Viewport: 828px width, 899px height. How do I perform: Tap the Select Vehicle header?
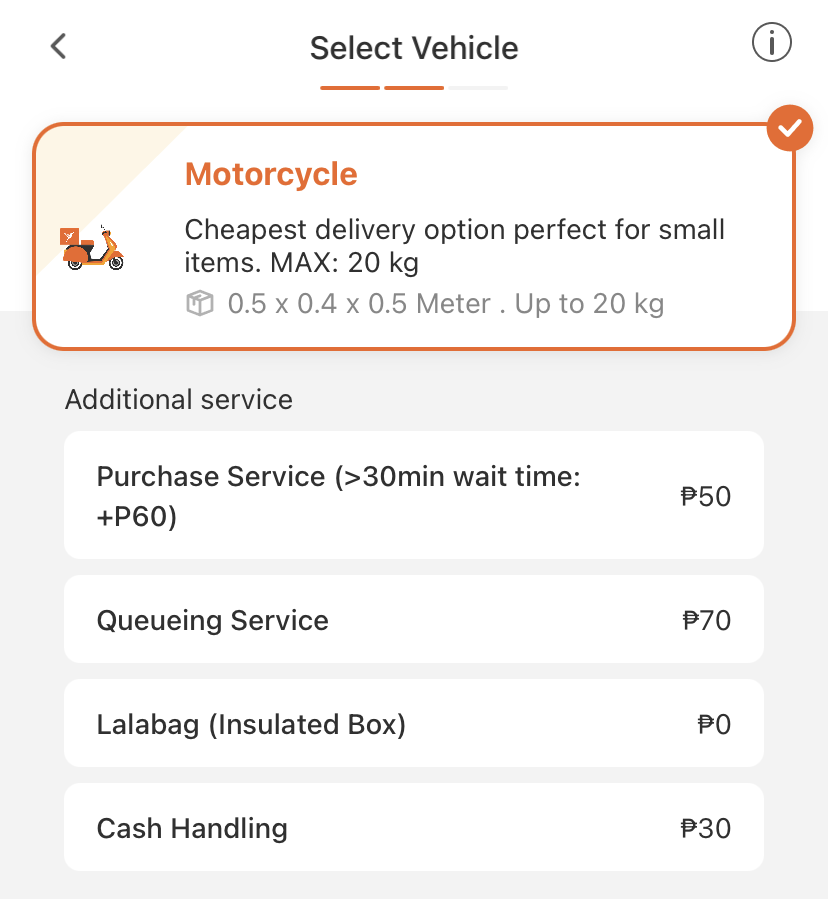point(414,47)
